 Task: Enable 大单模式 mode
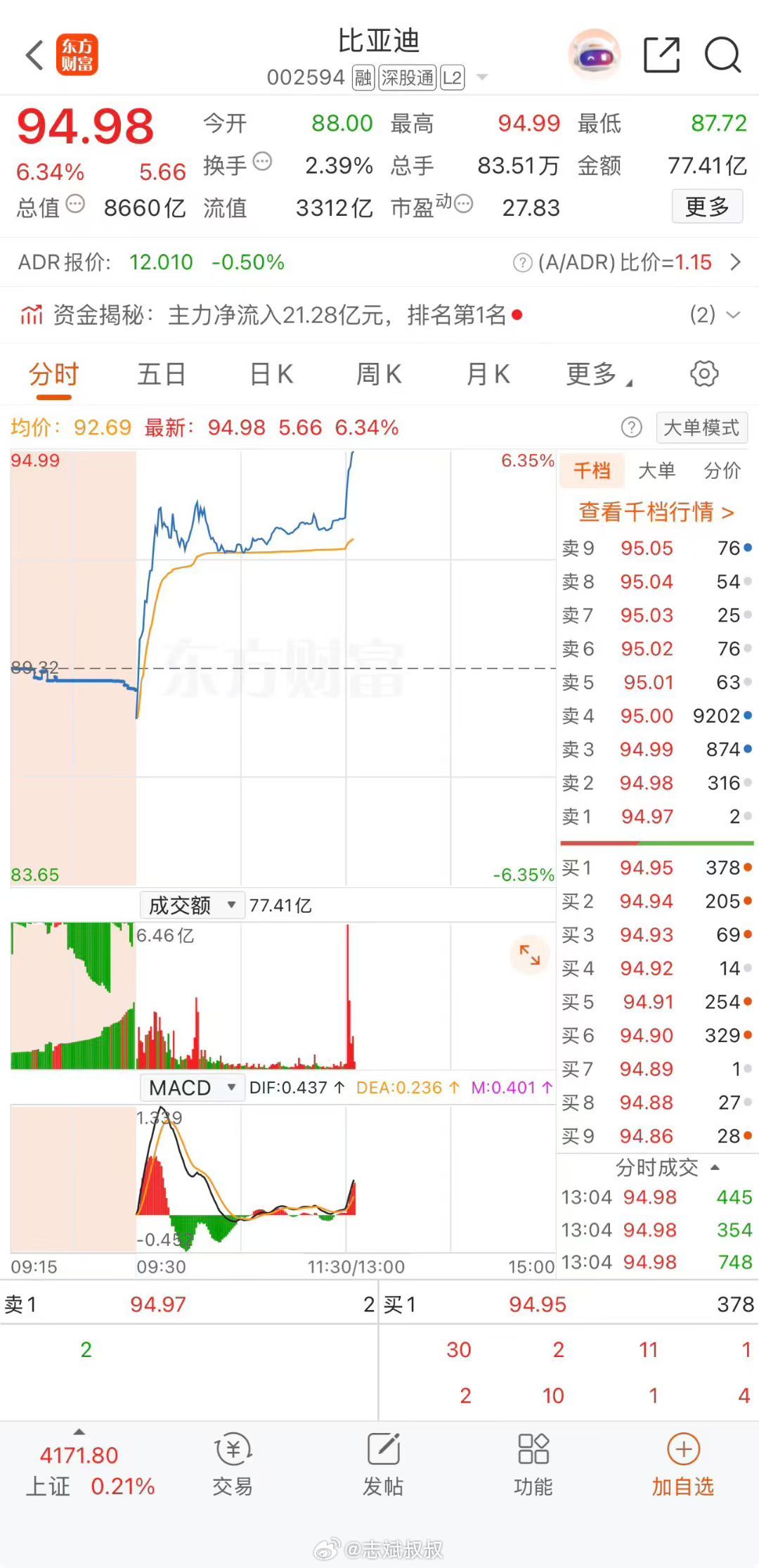(701, 427)
